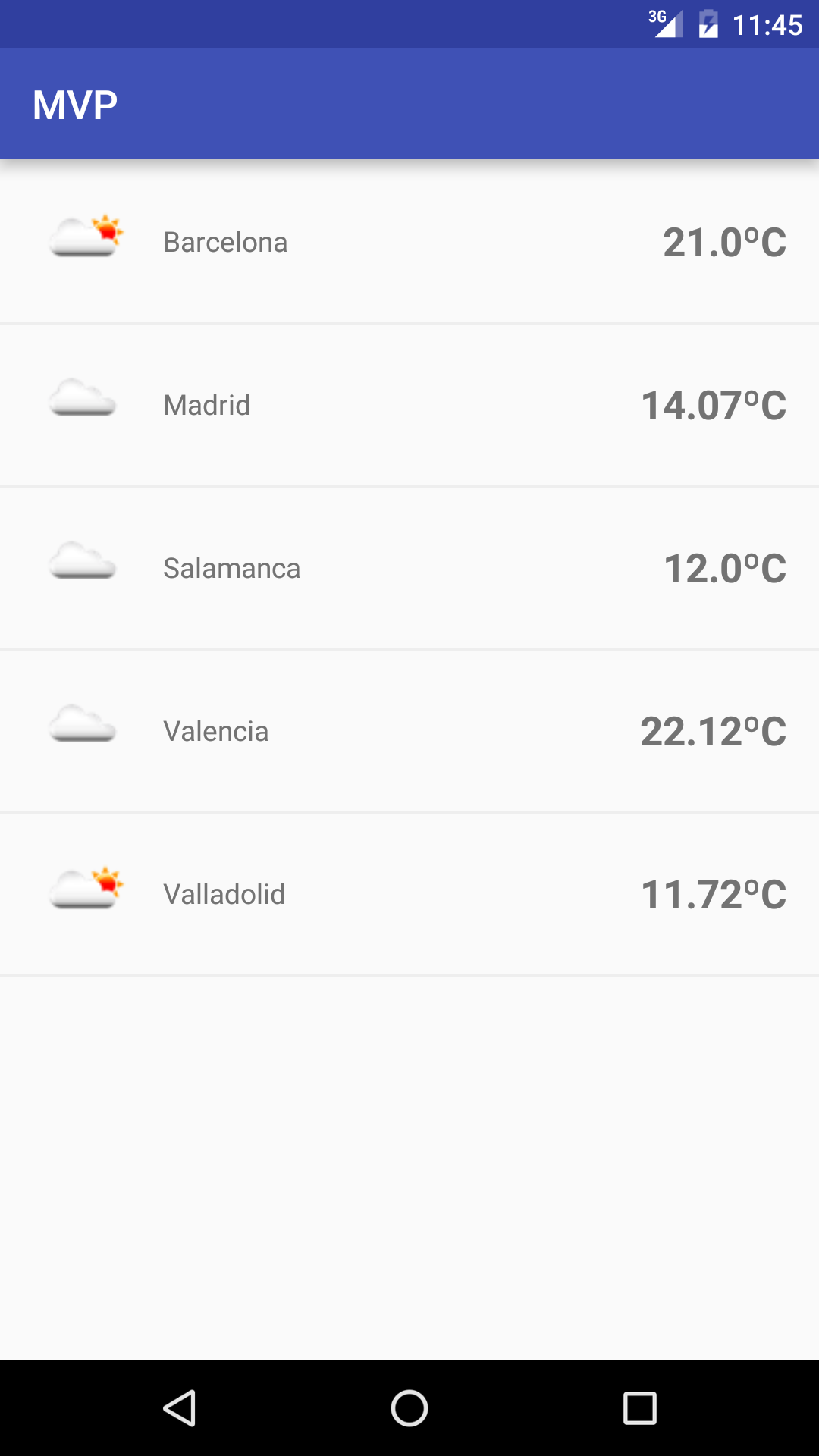Return to the home screen
The height and width of the screenshot is (1456, 819).
click(409, 1408)
